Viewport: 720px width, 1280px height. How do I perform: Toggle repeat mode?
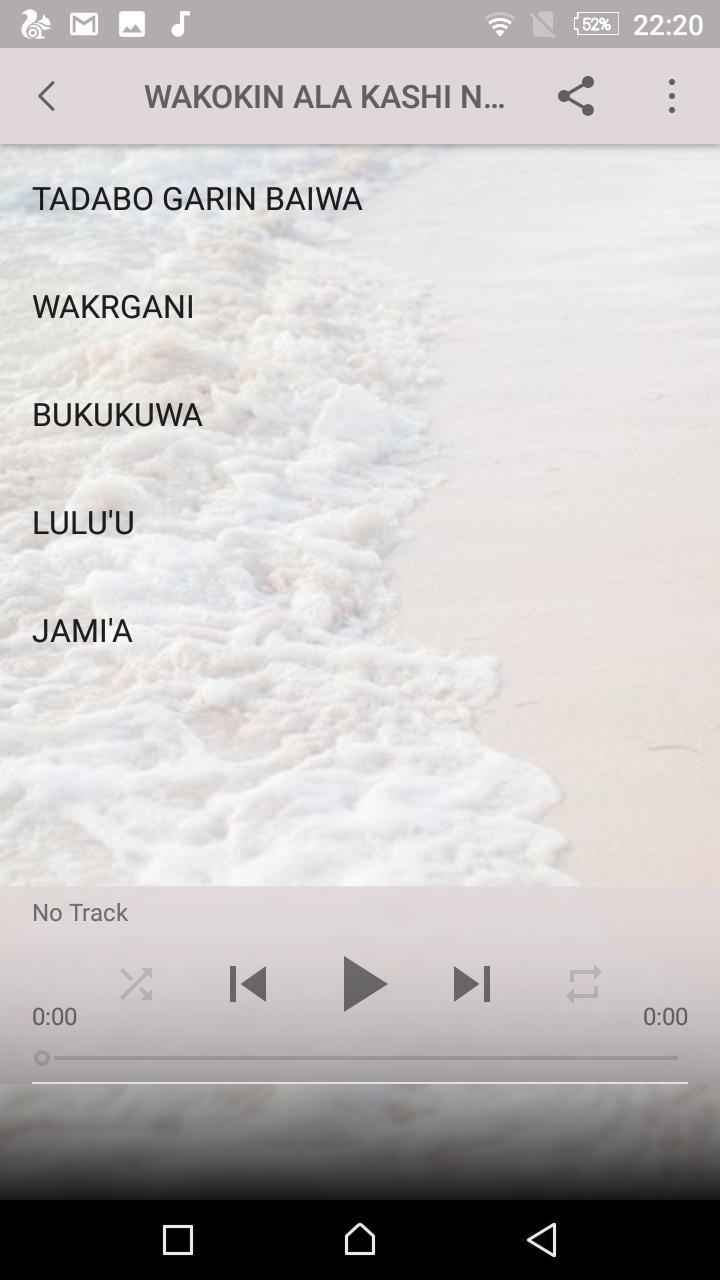tap(584, 984)
